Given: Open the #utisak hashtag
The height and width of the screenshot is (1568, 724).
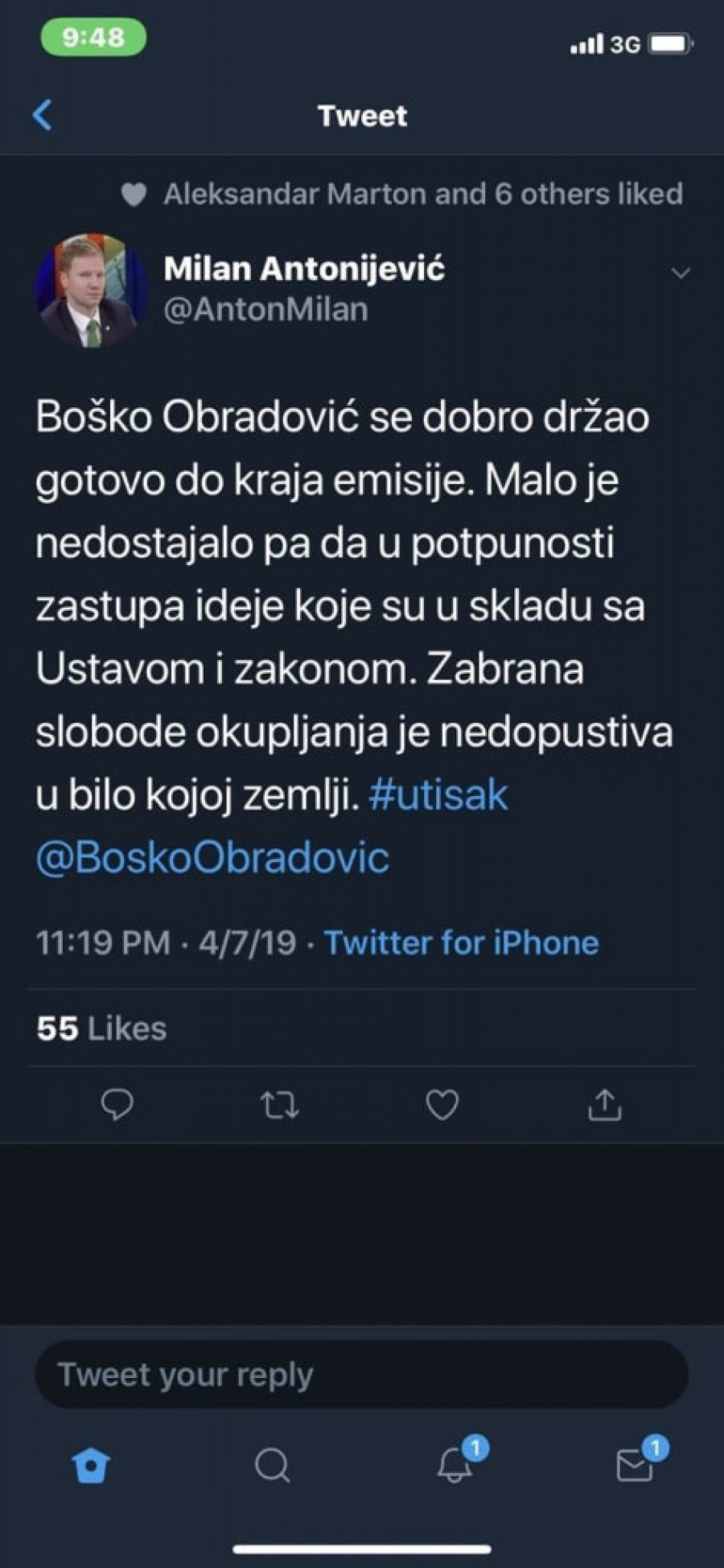Looking at the screenshot, I should [x=438, y=795].
